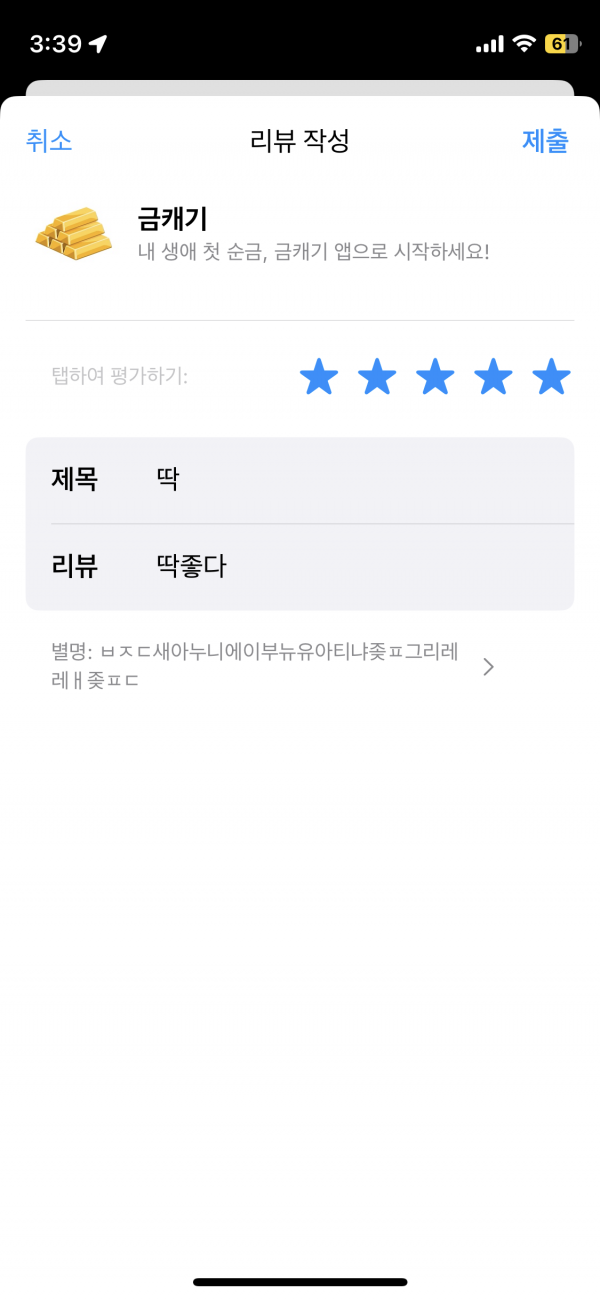The width and height of the screenshot is (600, 1299).
Task: Select the third rating star
Action: 435,377
